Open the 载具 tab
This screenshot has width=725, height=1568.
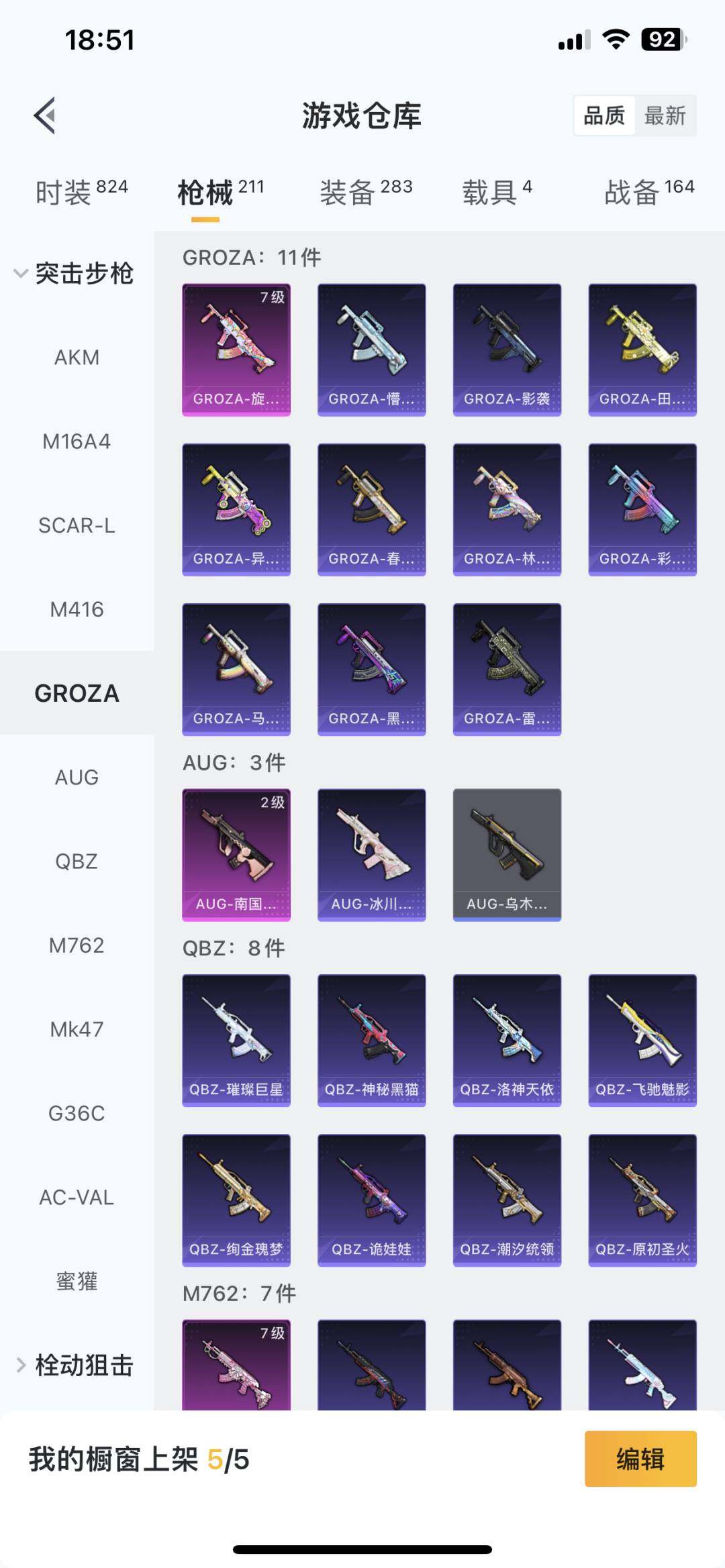click(497, 192)
